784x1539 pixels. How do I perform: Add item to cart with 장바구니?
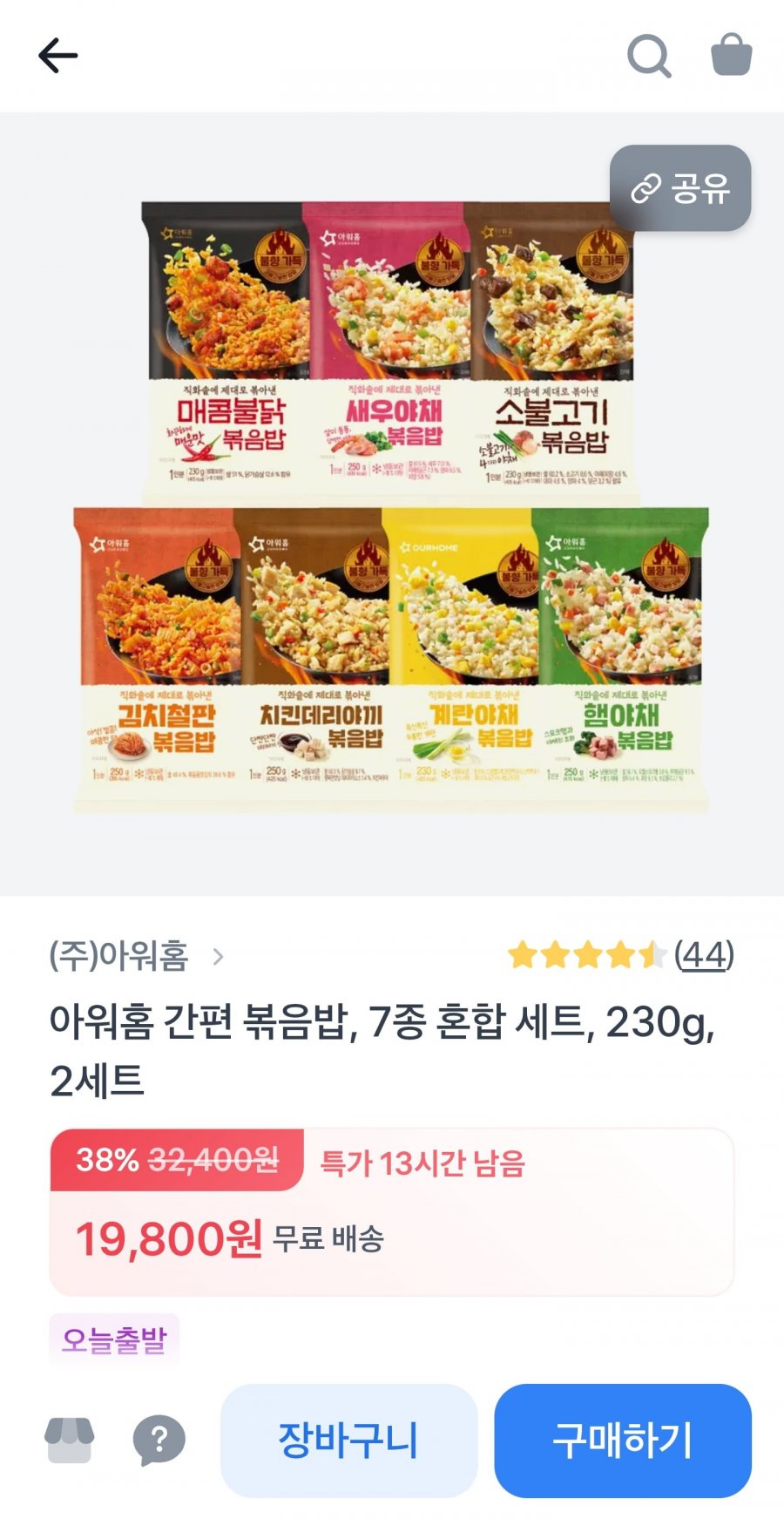[348, 1440]
